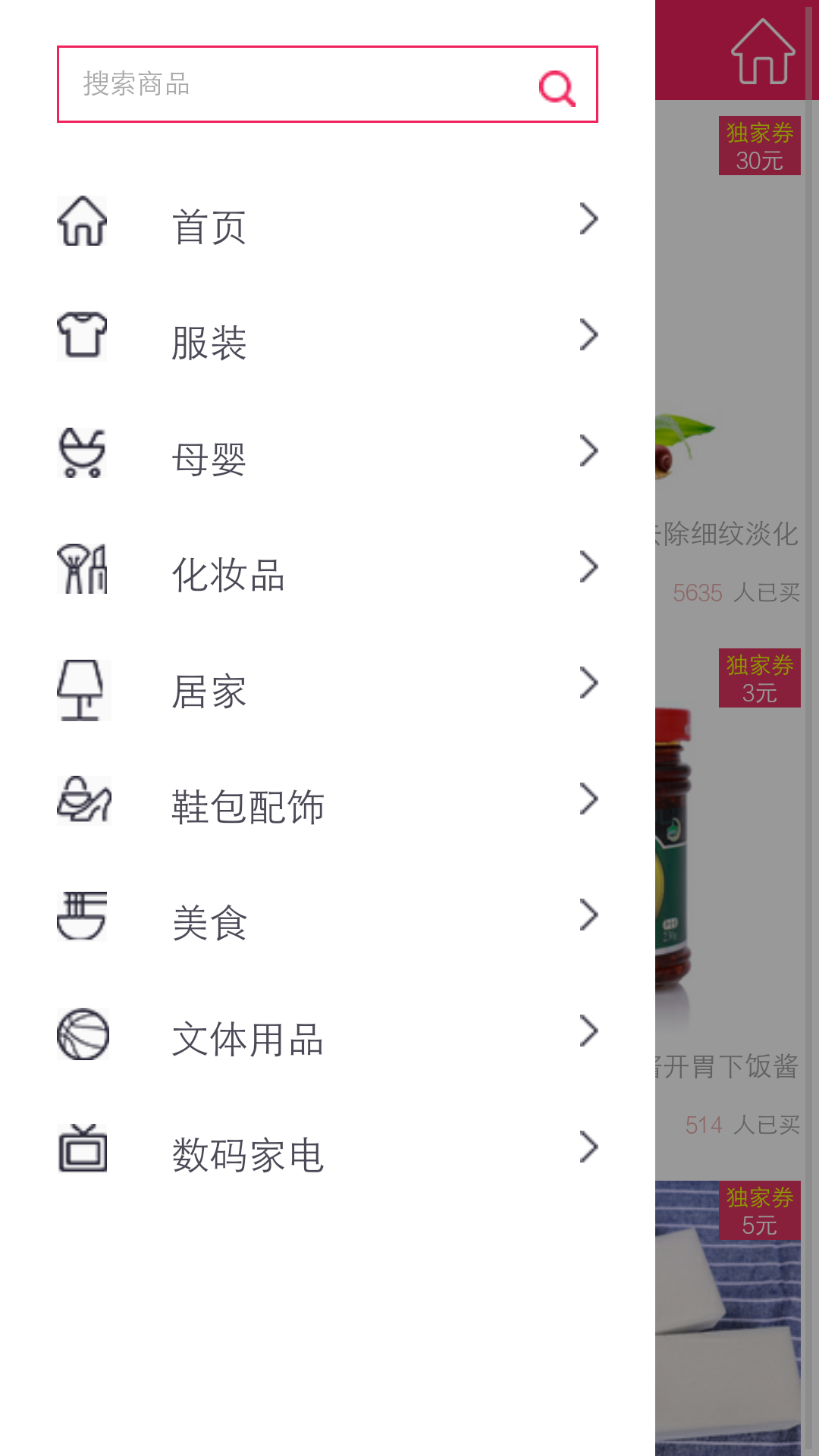Tap the home icon in top bar
819x1456 pixels.
[x=762, y=52]
